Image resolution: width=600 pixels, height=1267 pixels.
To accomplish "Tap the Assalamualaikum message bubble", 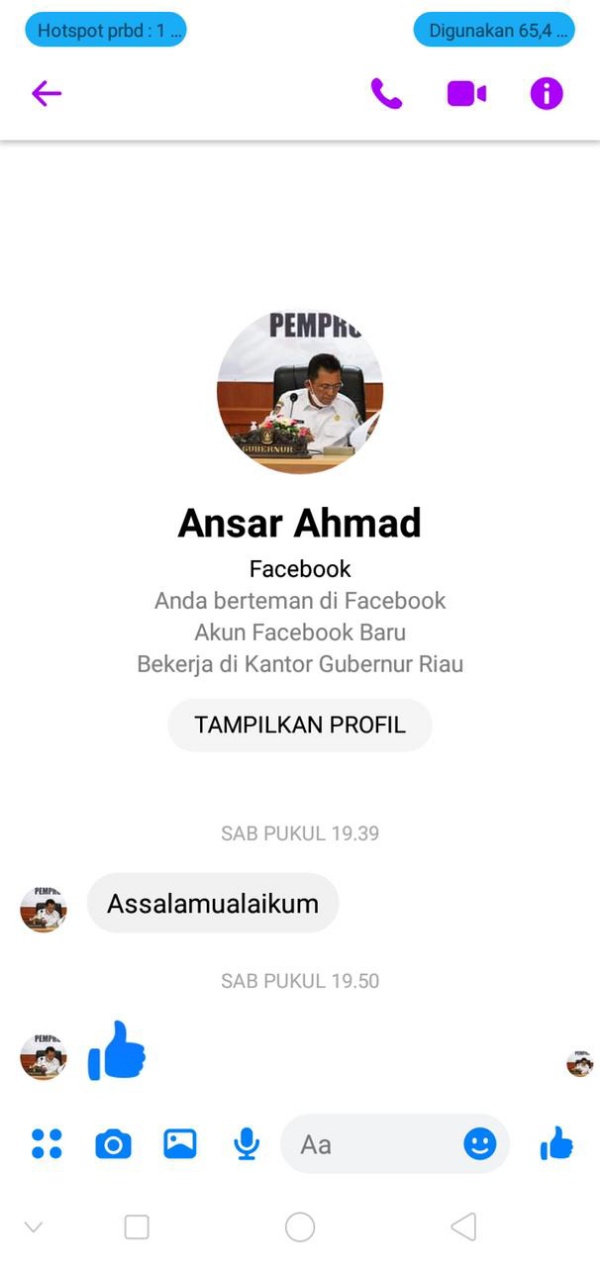I will tap(213, 904).
